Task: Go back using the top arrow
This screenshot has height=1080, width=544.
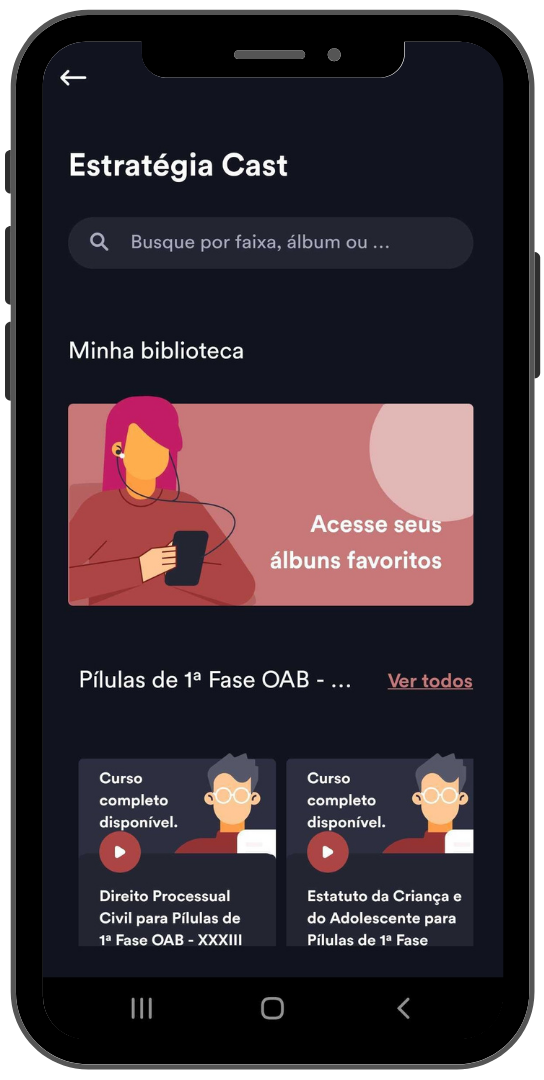Action: 72,78
